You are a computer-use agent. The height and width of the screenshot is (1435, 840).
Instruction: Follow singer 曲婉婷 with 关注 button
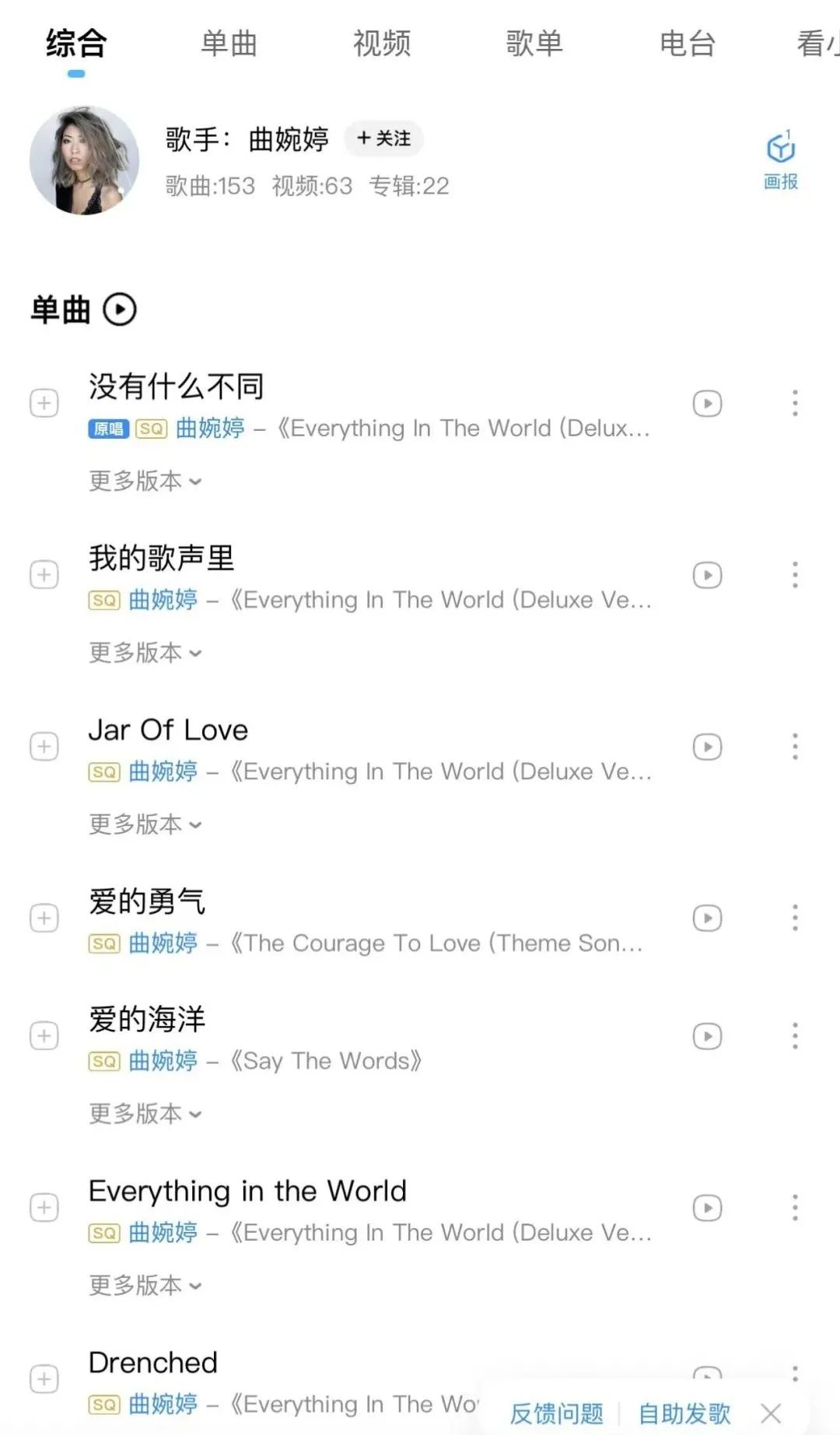(384, 138)
